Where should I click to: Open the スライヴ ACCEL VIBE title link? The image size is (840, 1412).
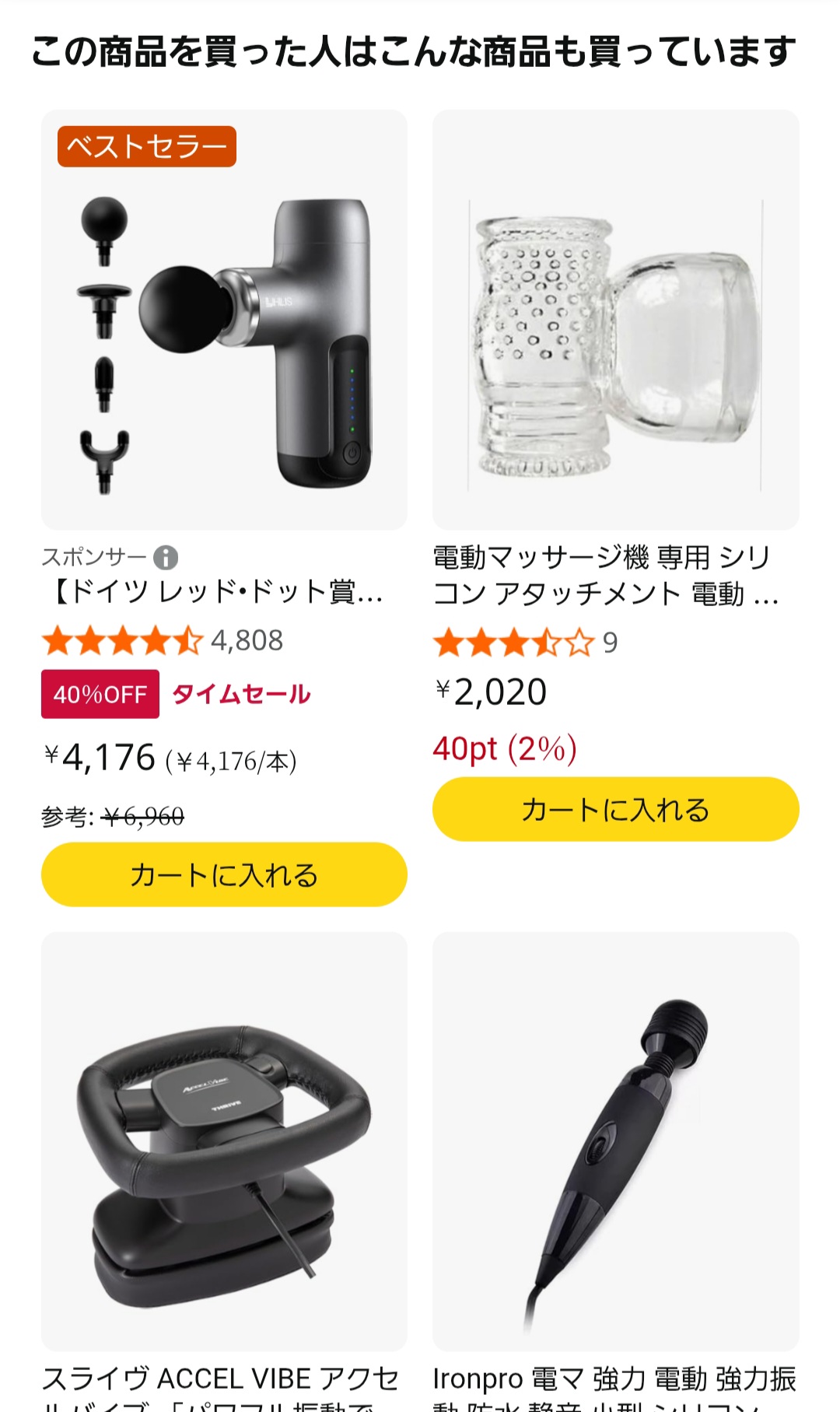coord(221,1388)
